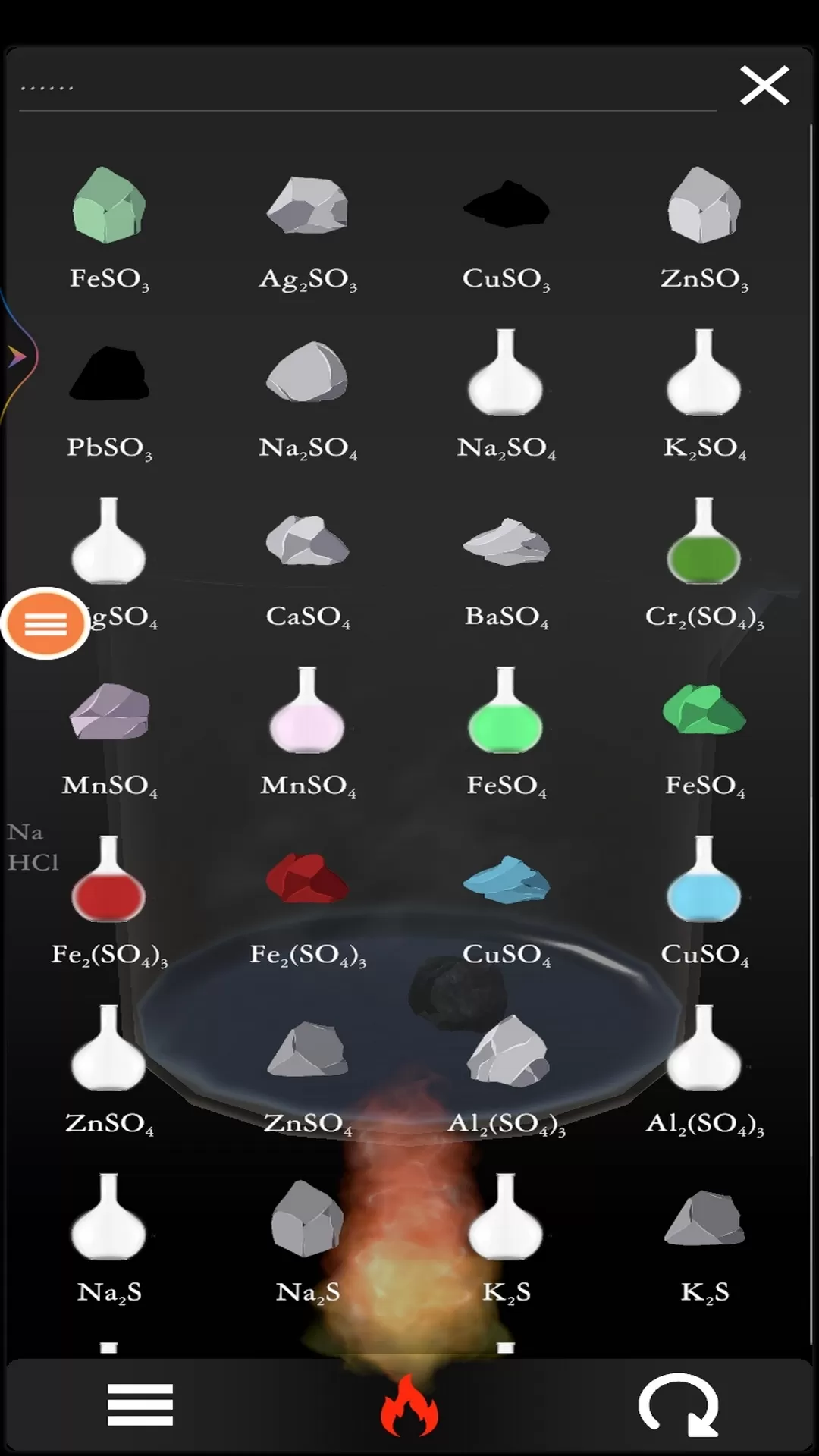Tap the search field at the top
The image size is (819, 1456).
point(368,89)
